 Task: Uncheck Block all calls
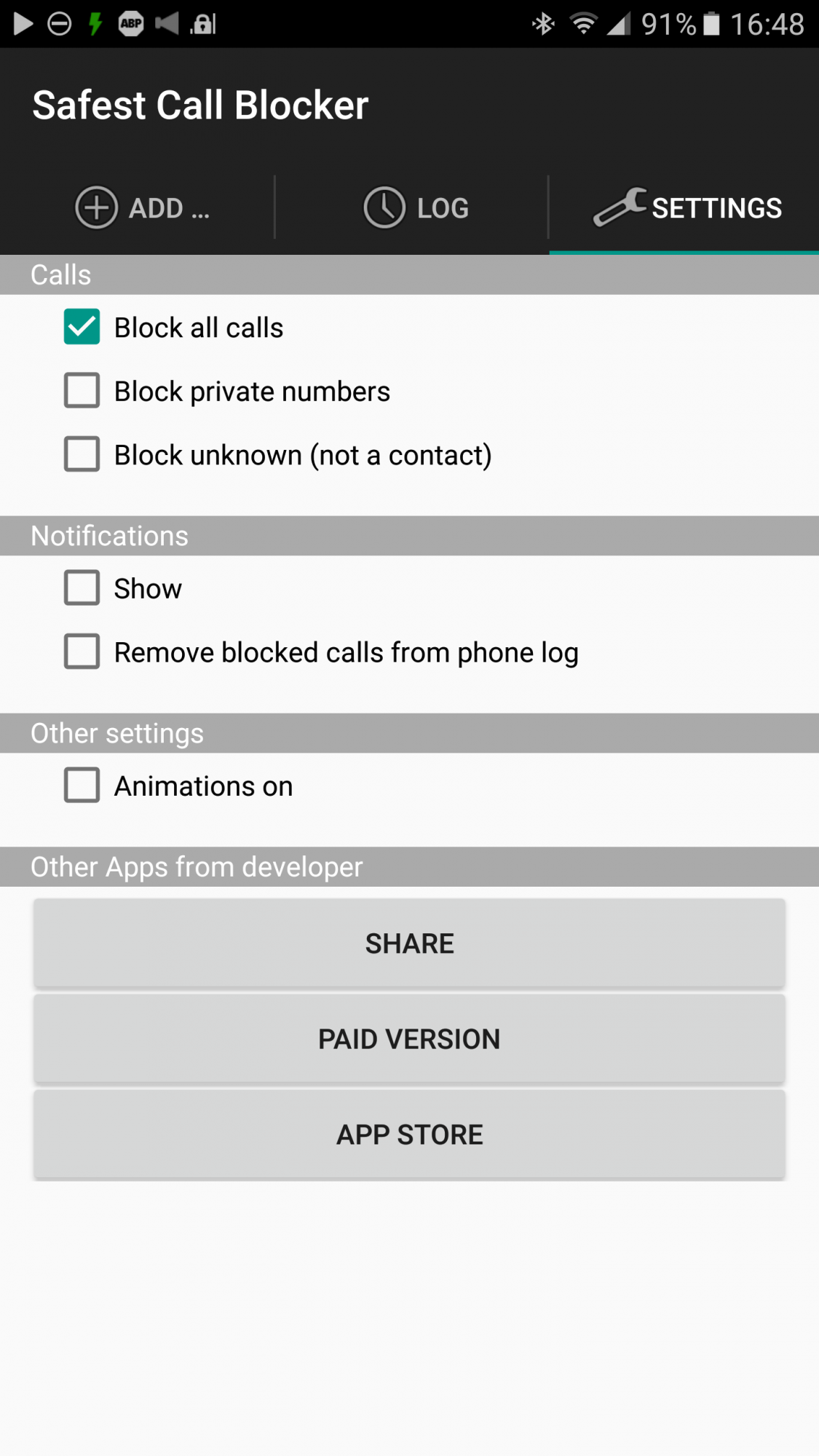point(82,327)
